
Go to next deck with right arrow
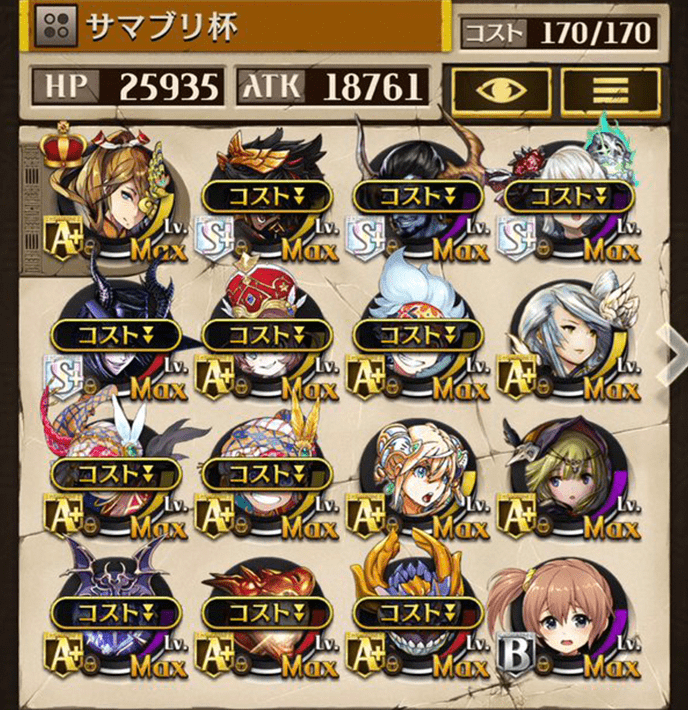[x=675, y=343]
